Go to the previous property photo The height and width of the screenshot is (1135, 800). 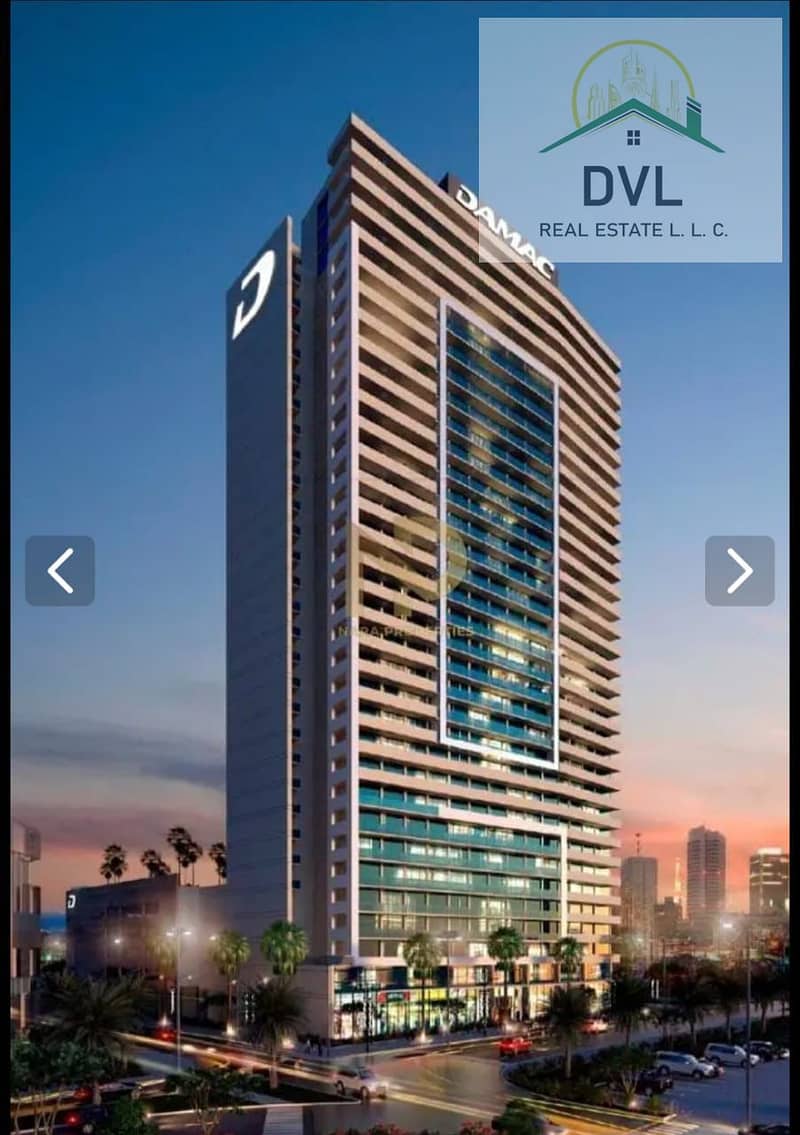pyautogui.click(x=60, y=571)
